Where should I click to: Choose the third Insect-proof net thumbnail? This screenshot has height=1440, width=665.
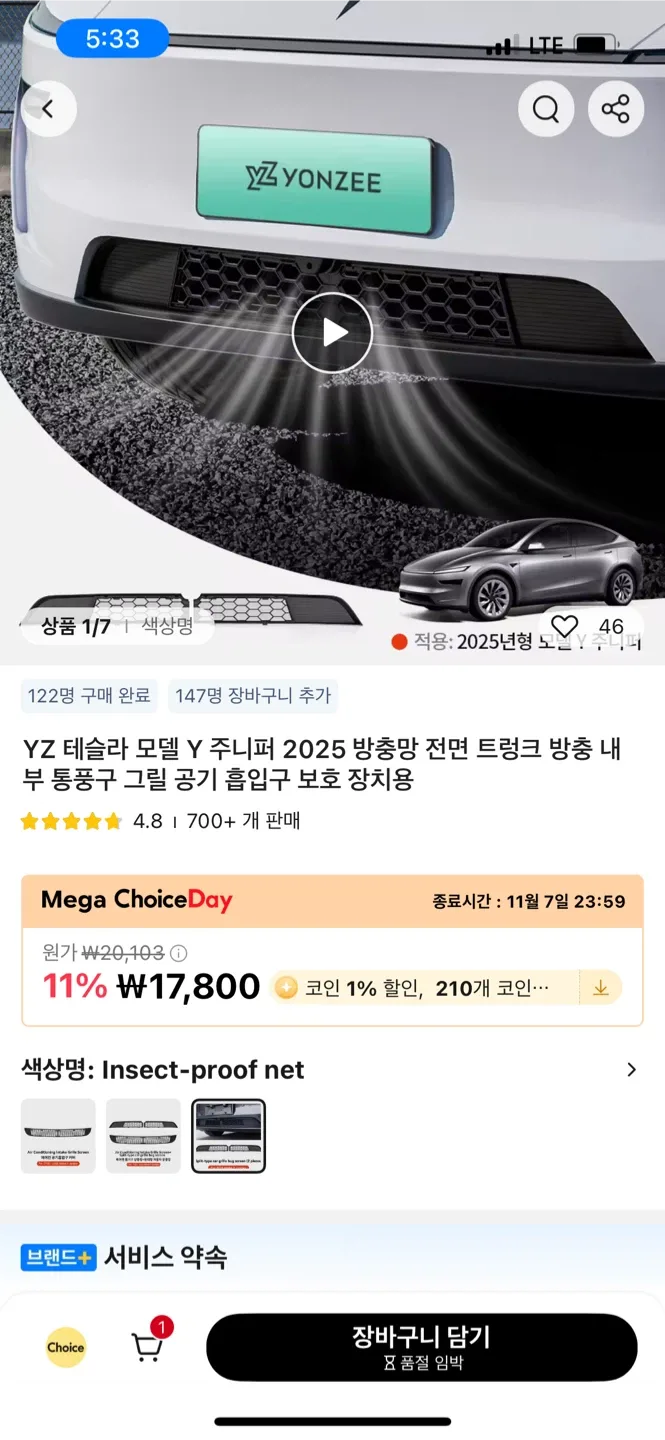point(228,1136)
